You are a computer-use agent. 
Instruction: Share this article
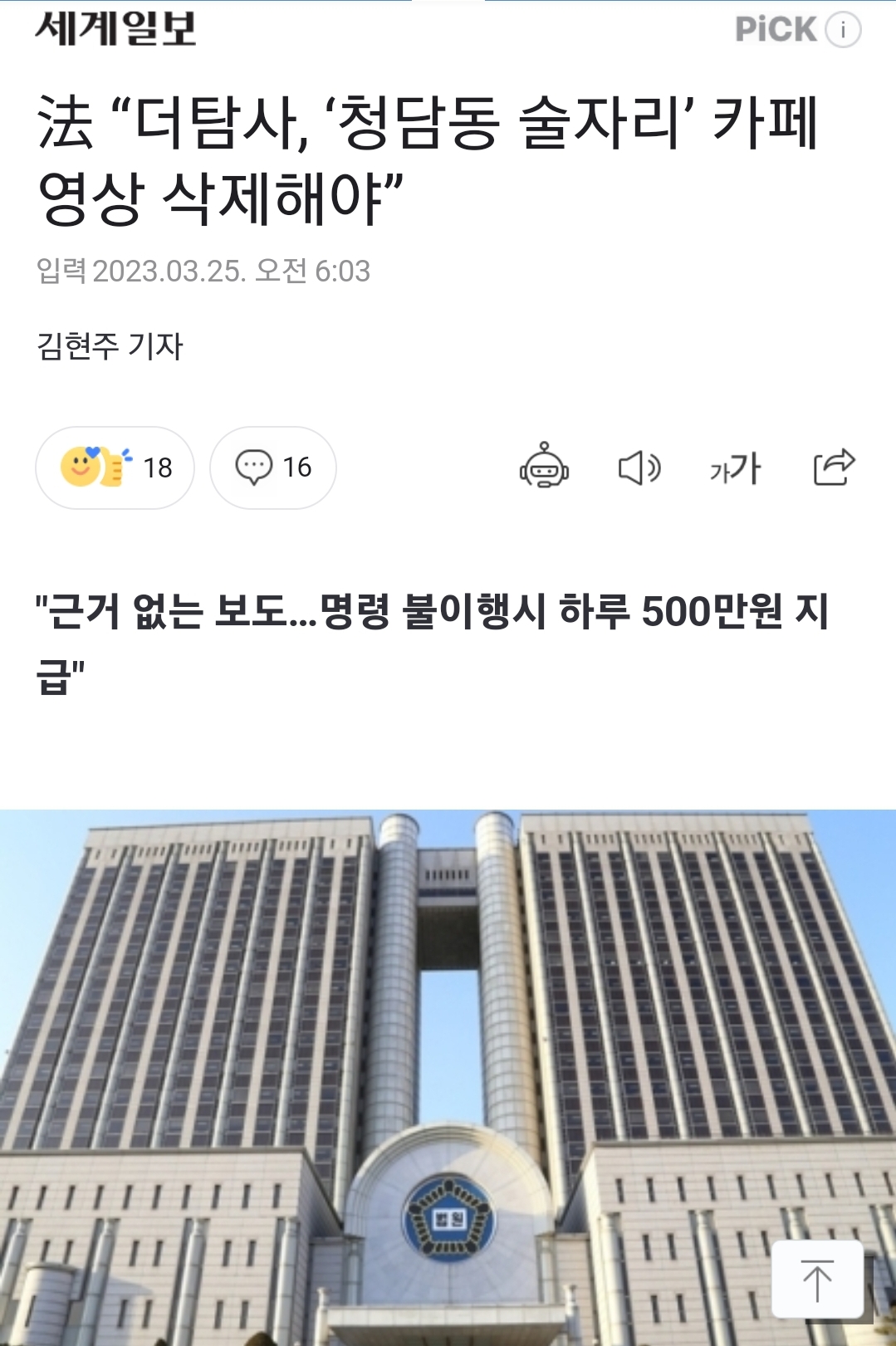[x=834, y=467]
